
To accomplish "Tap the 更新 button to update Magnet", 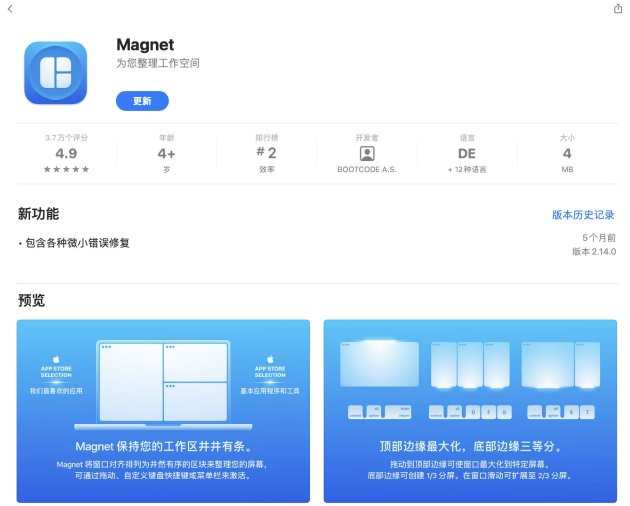I will tap(142, 101).
